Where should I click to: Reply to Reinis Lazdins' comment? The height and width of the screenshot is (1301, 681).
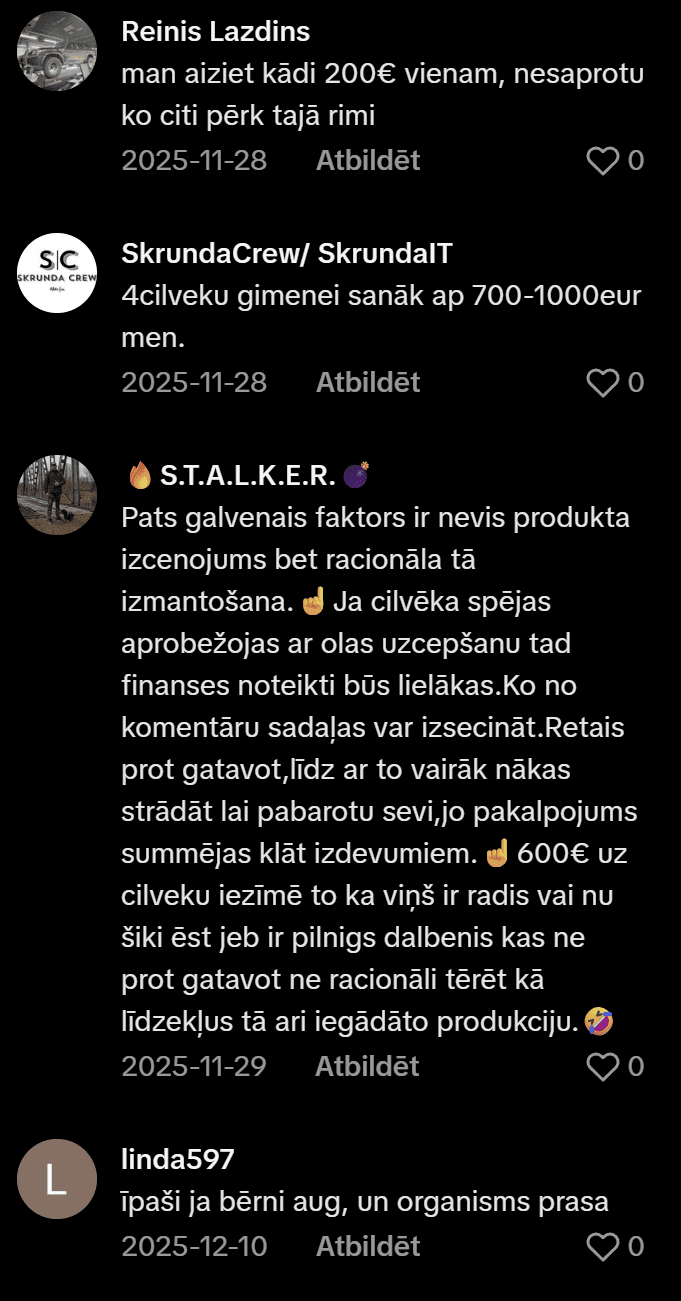click(367, 161)
